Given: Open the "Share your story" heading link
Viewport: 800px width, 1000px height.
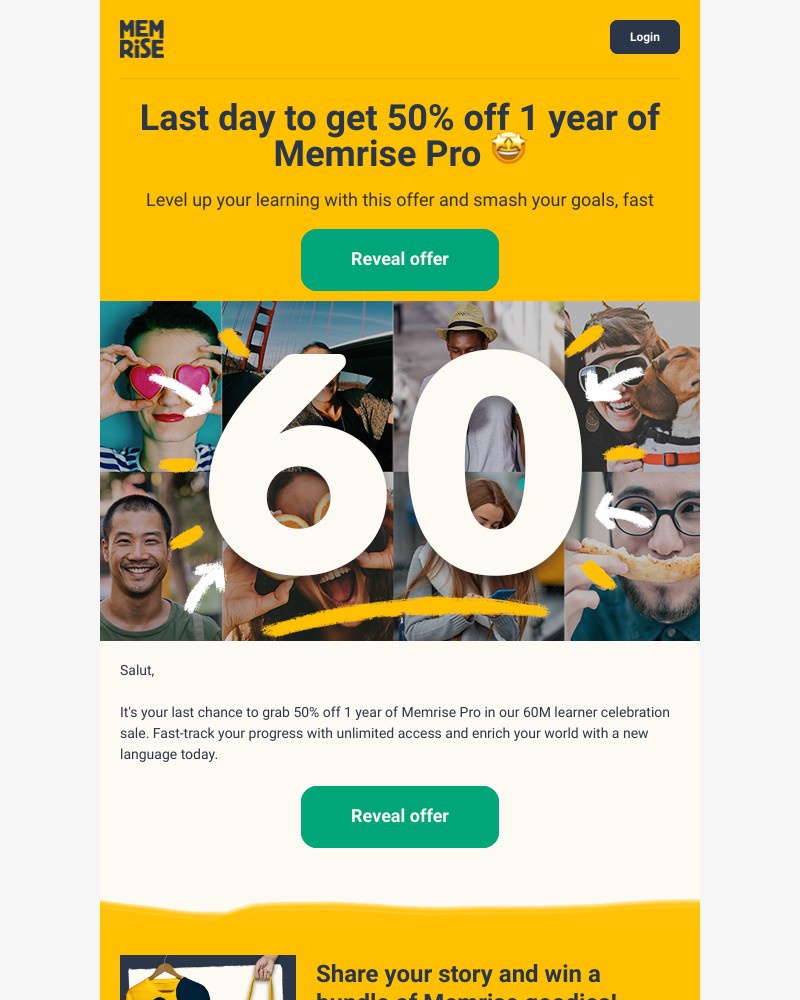Looking at the screenshot, I should tap(458, 974).
